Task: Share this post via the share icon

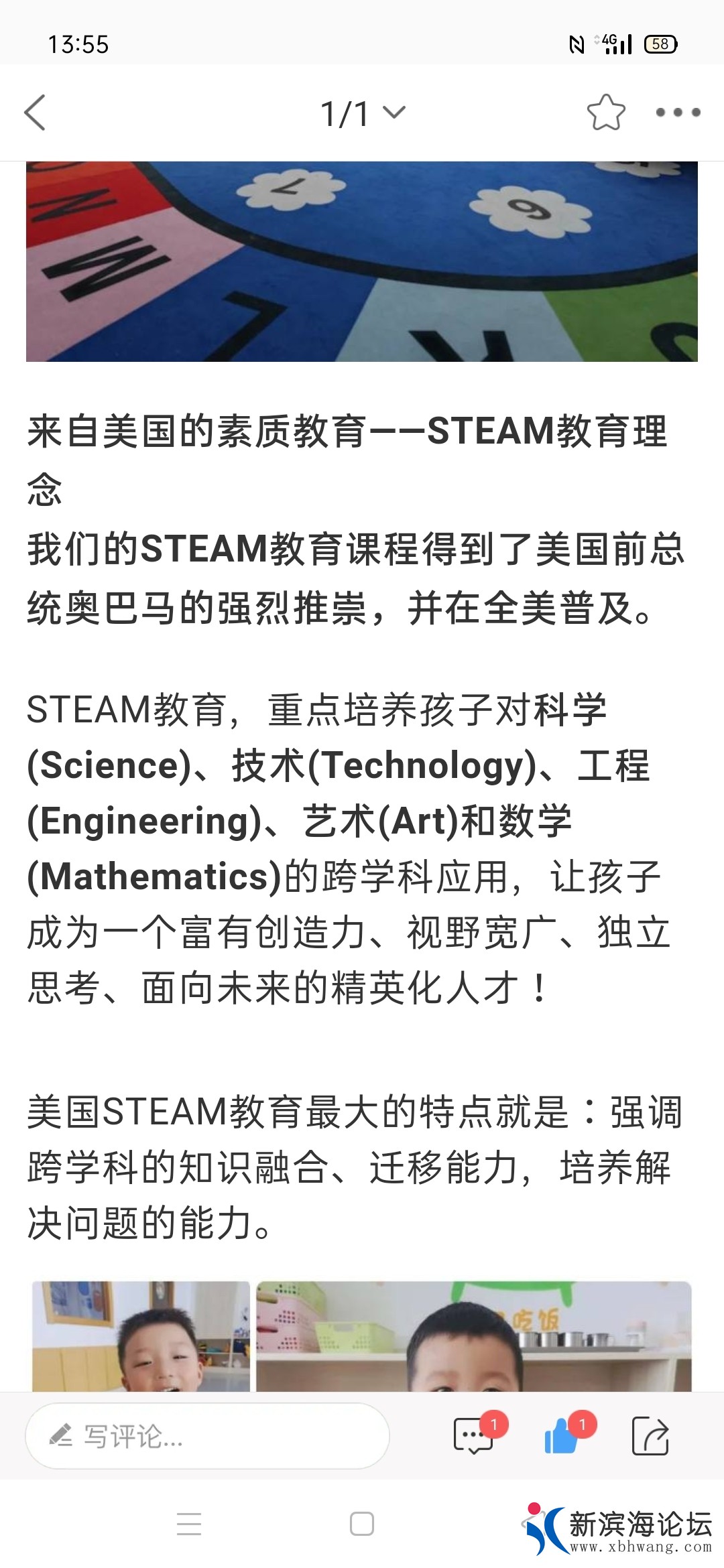Action: pyautogui.click(x=650, y=1436)
